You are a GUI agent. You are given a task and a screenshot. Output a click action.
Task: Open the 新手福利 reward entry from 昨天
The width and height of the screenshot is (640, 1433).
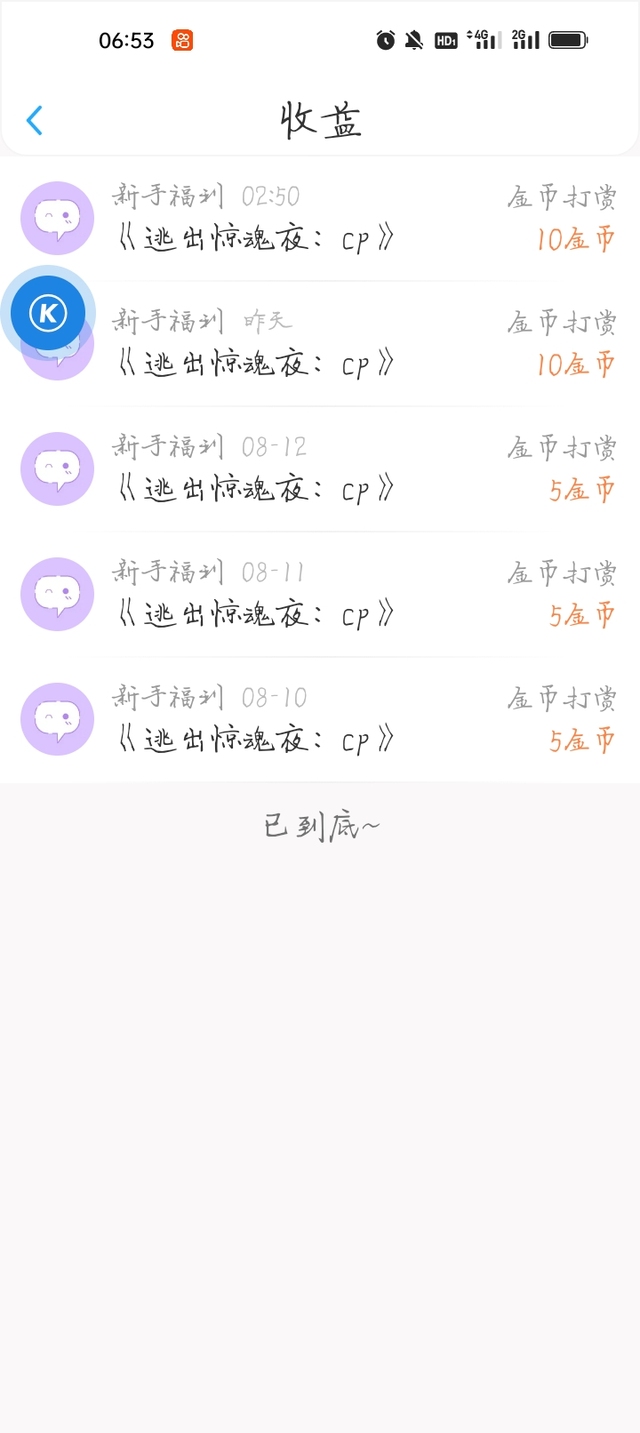[x=320, y=344]
